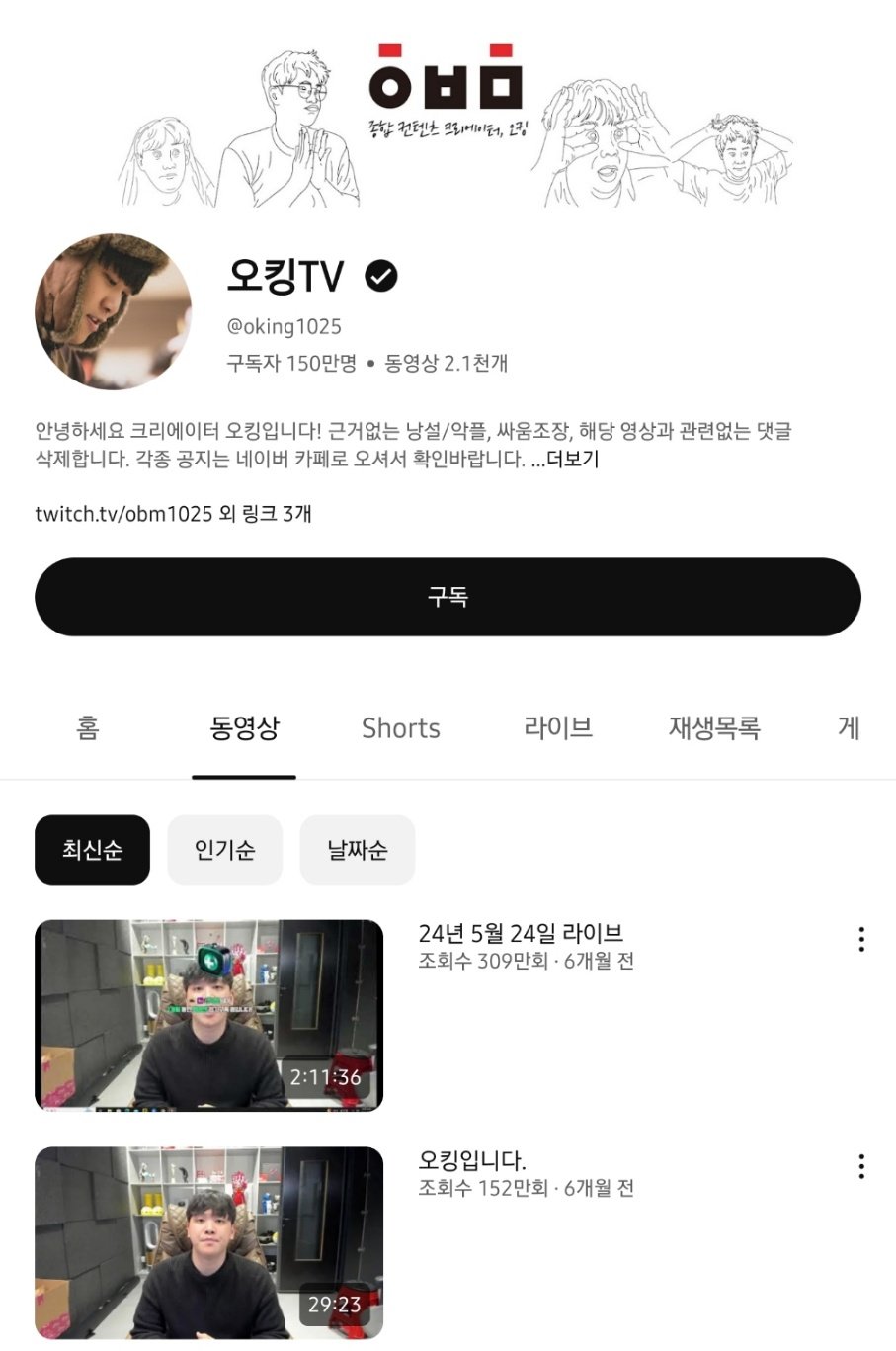Play the 24년 5월 24일 라이브 video
Screen dimensions: 896x1351
click(x=208, y=1015)
